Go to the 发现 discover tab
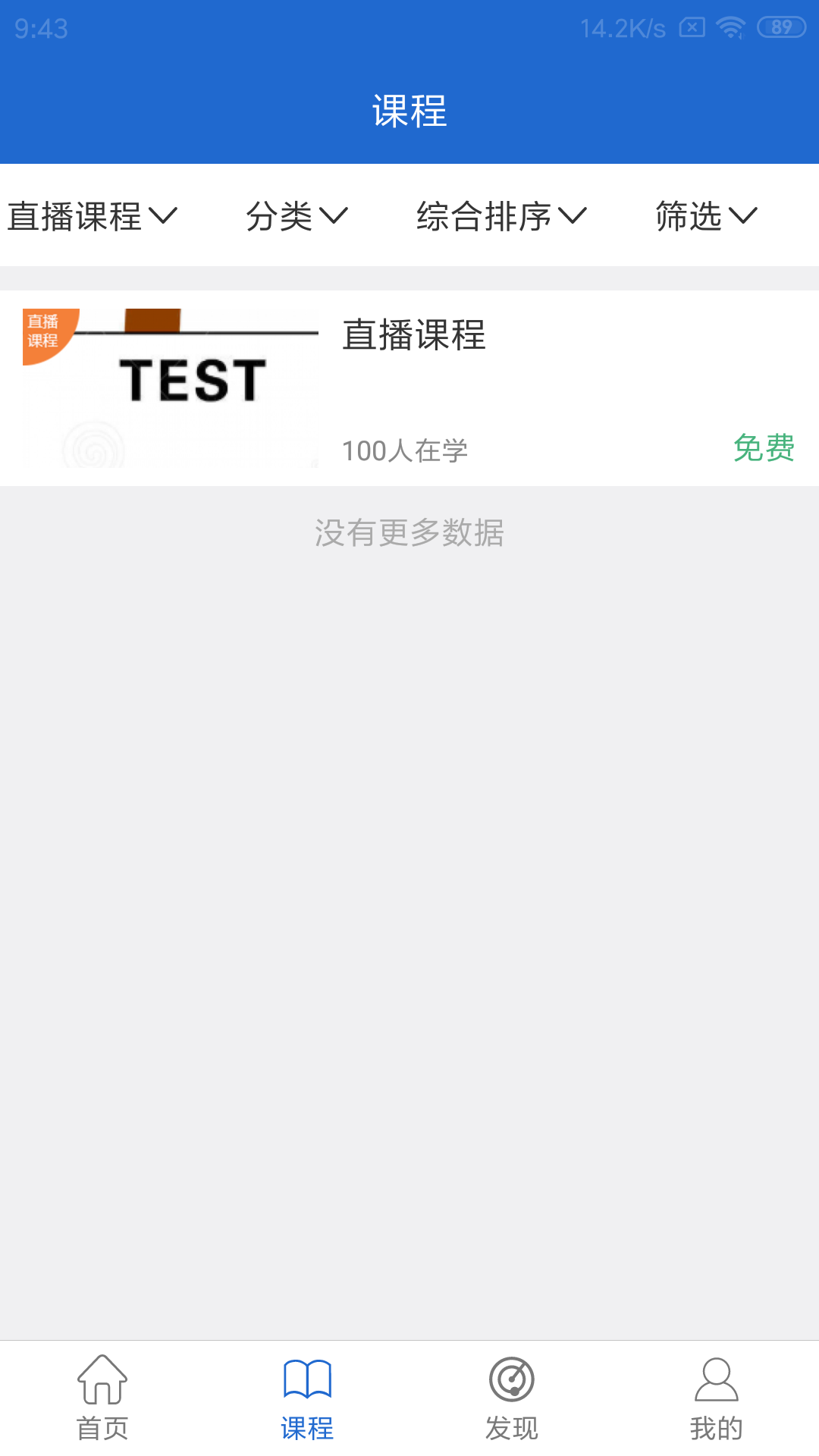The width and height of the screenshot is (819, 1456). 512,1398
